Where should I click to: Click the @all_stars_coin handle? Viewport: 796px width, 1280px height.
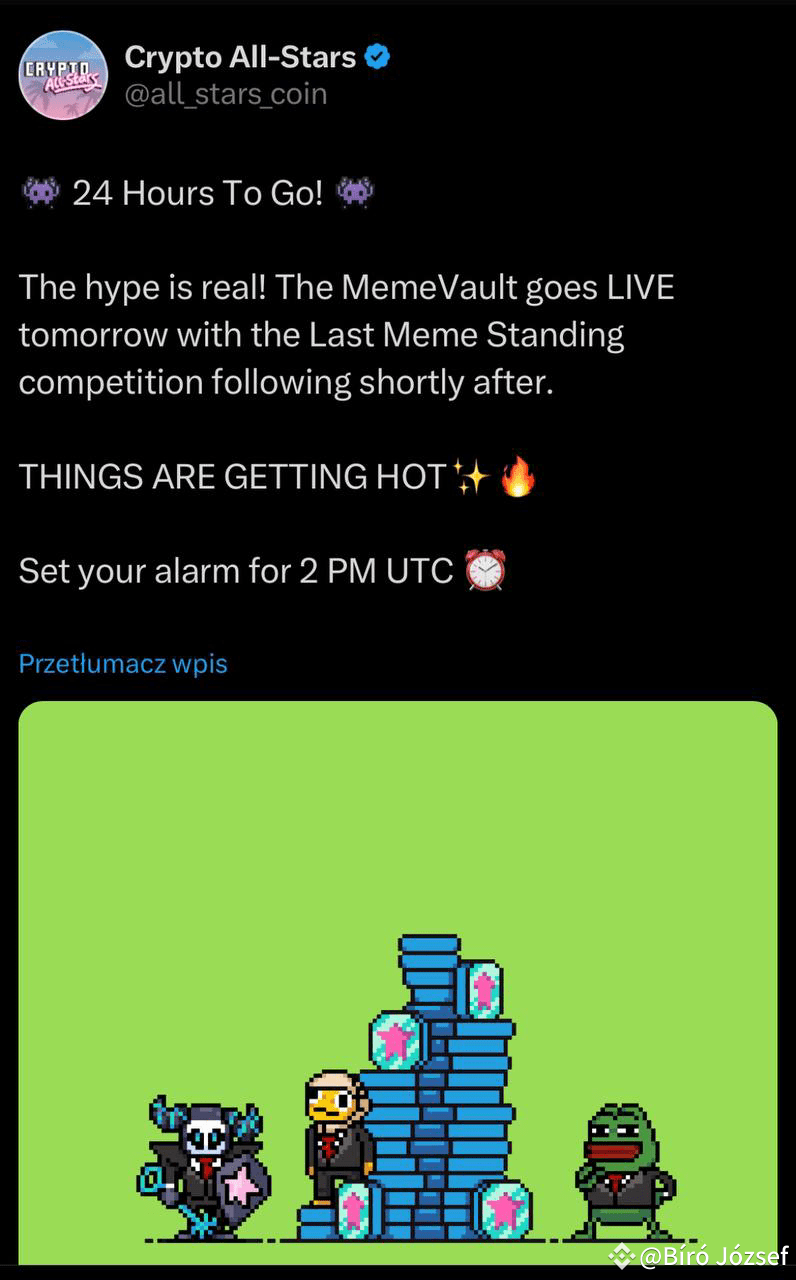225,95
